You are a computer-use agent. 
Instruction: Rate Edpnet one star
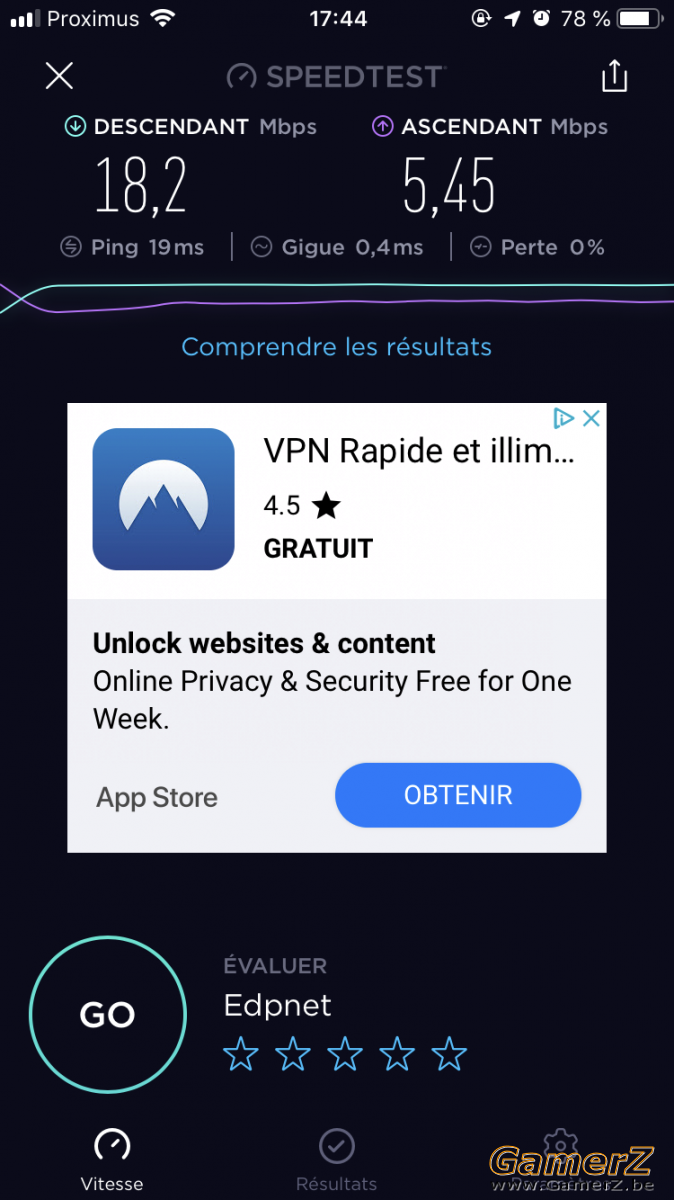point(240,1053)
